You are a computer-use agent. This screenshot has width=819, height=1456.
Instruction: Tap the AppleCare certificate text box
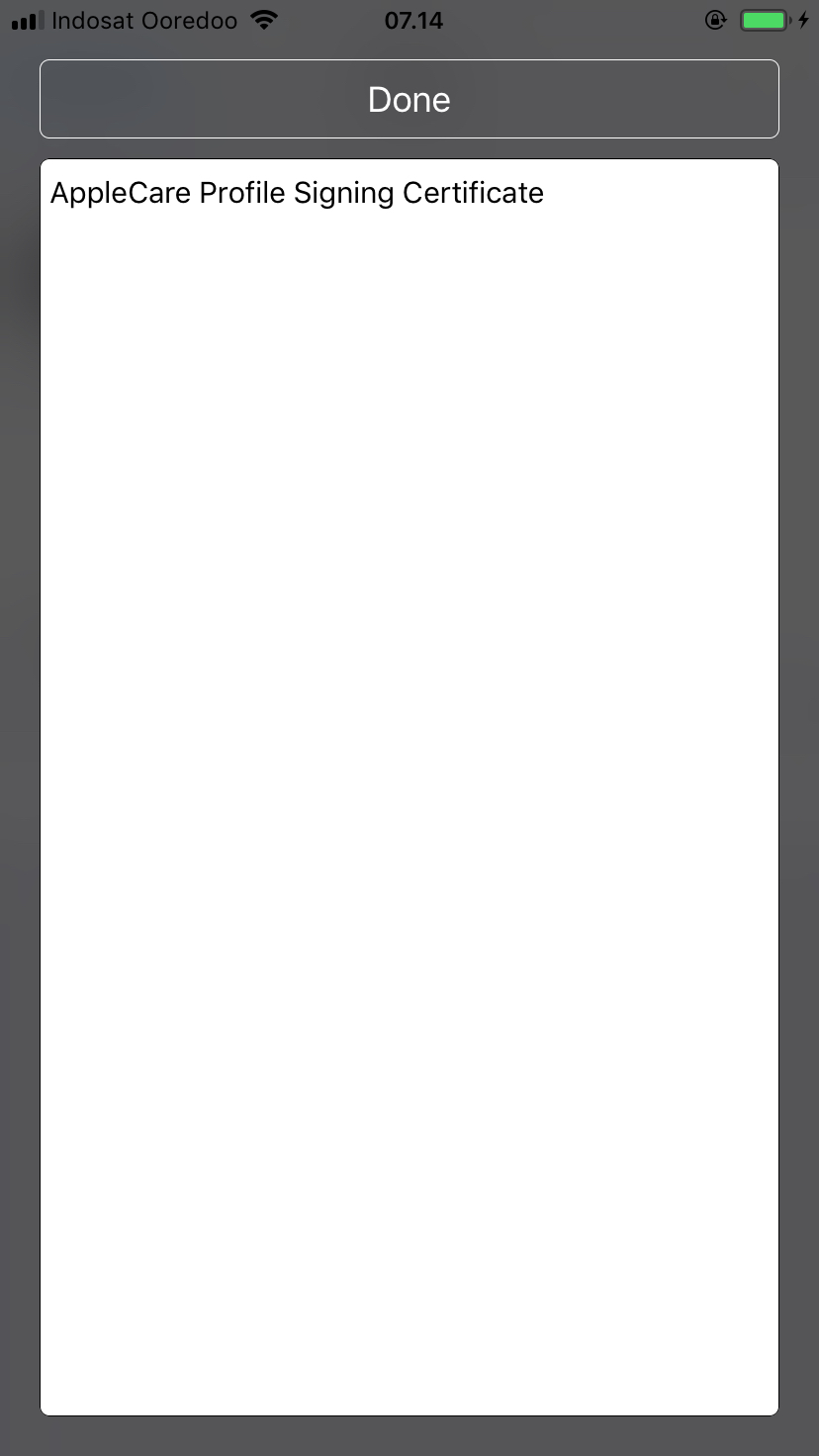[x=409, y=787]
